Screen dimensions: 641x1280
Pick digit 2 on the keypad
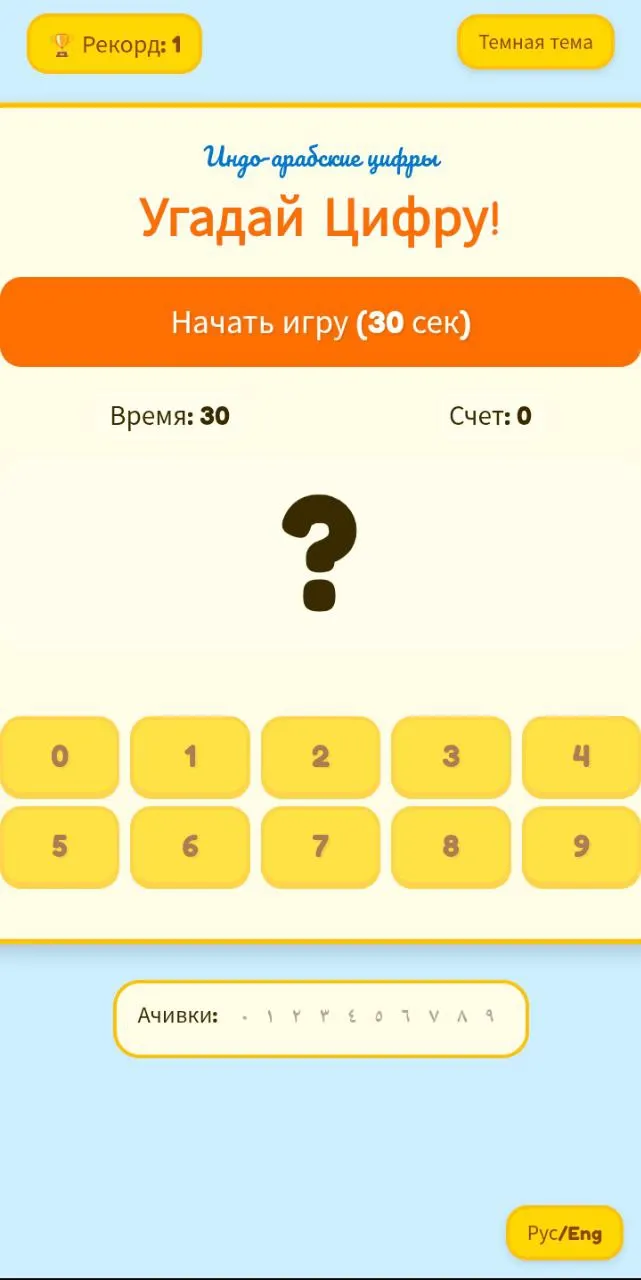320,757
